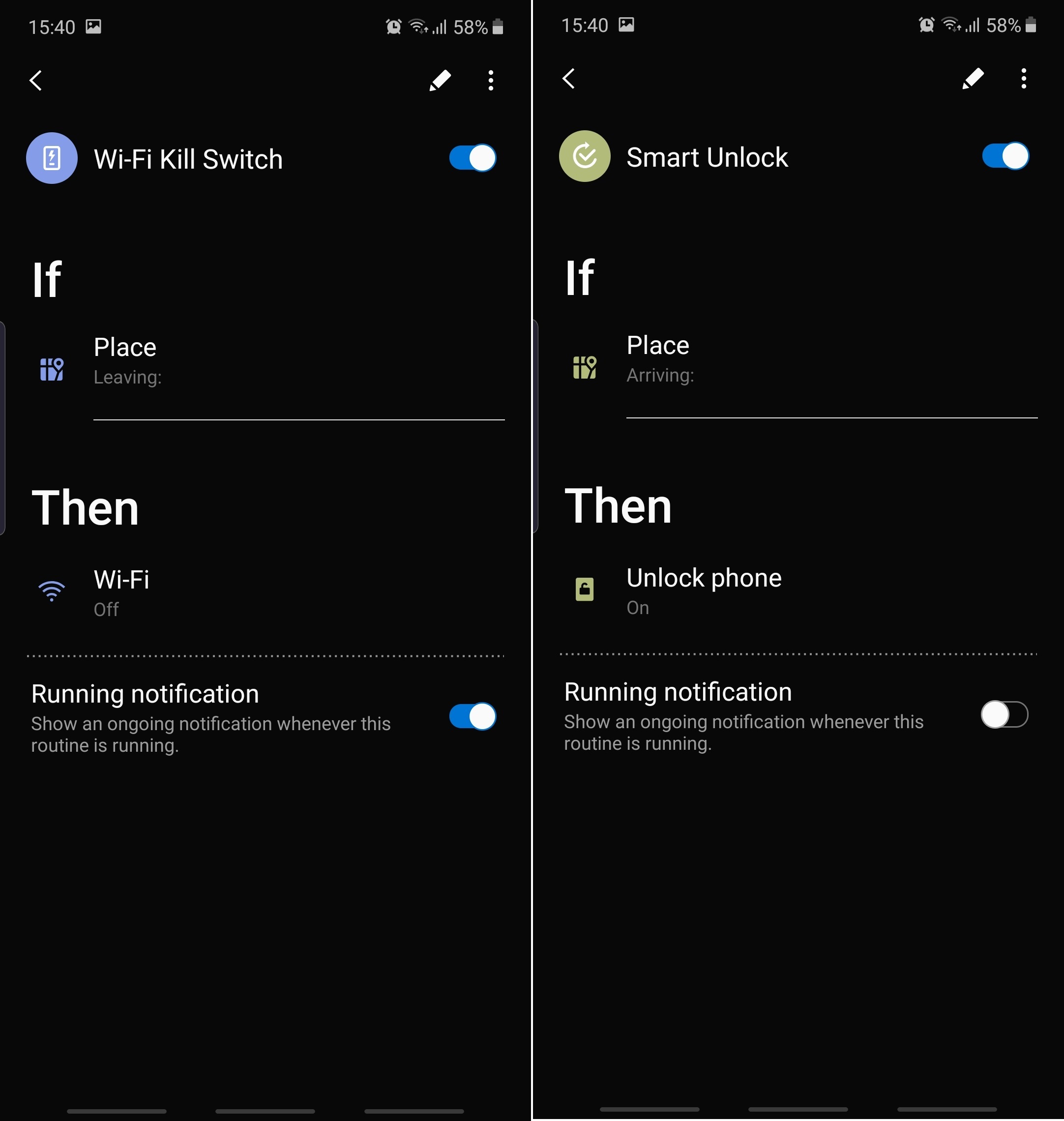1064x1121 pixels.
Task: Turn off Wi-Fi Kill Switch running notification
Action: [472, 717]
